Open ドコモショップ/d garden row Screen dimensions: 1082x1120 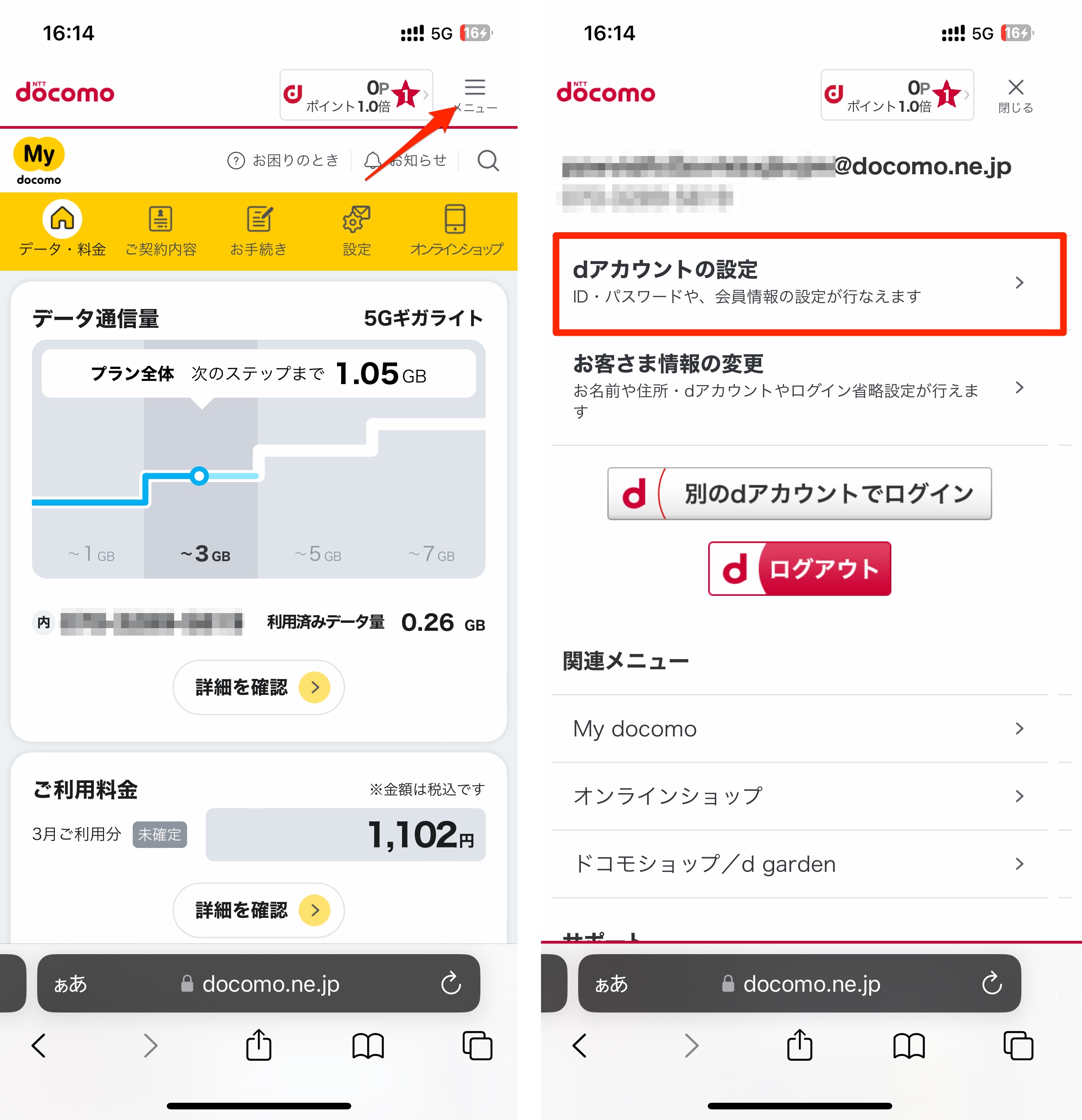pyautogui.click(x=799, y=863)
